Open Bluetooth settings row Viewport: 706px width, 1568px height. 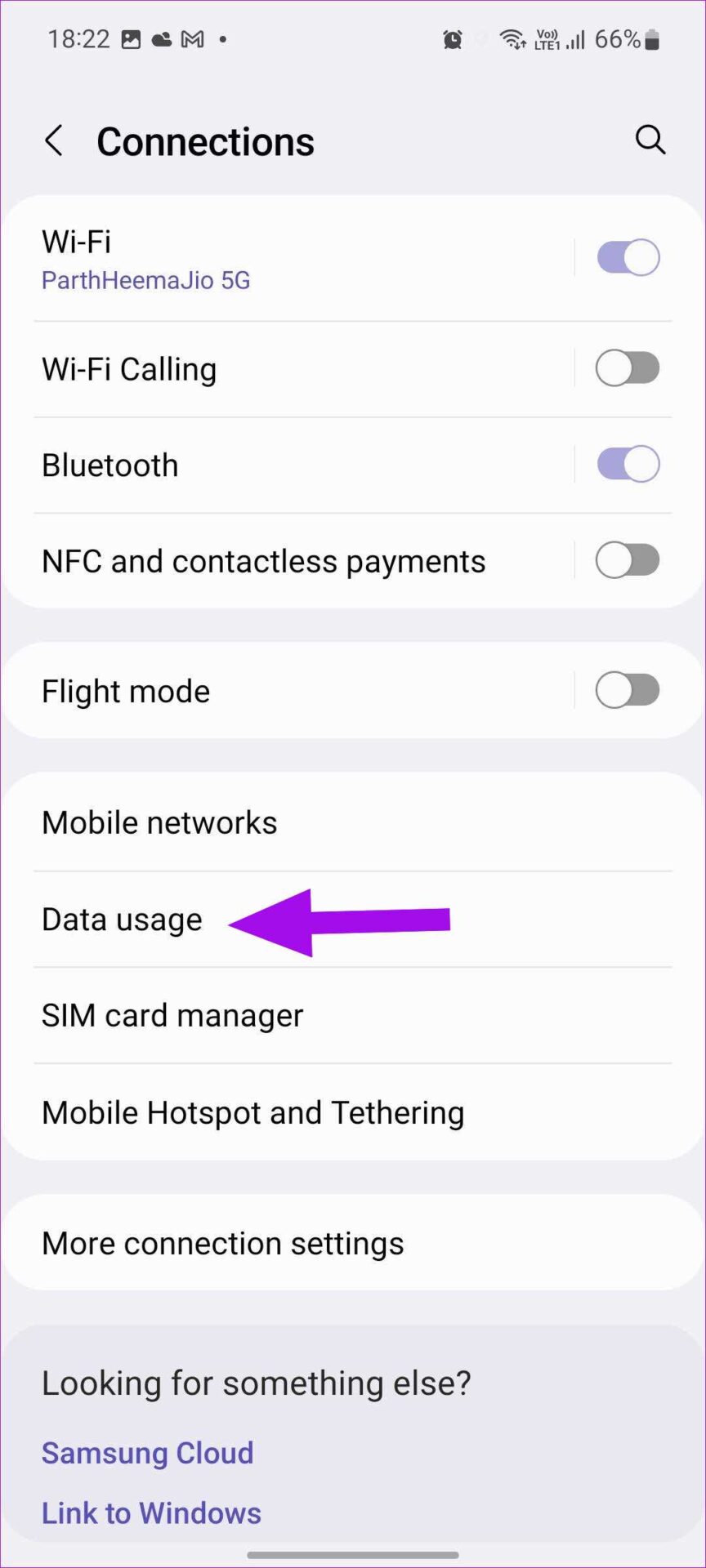302,465
